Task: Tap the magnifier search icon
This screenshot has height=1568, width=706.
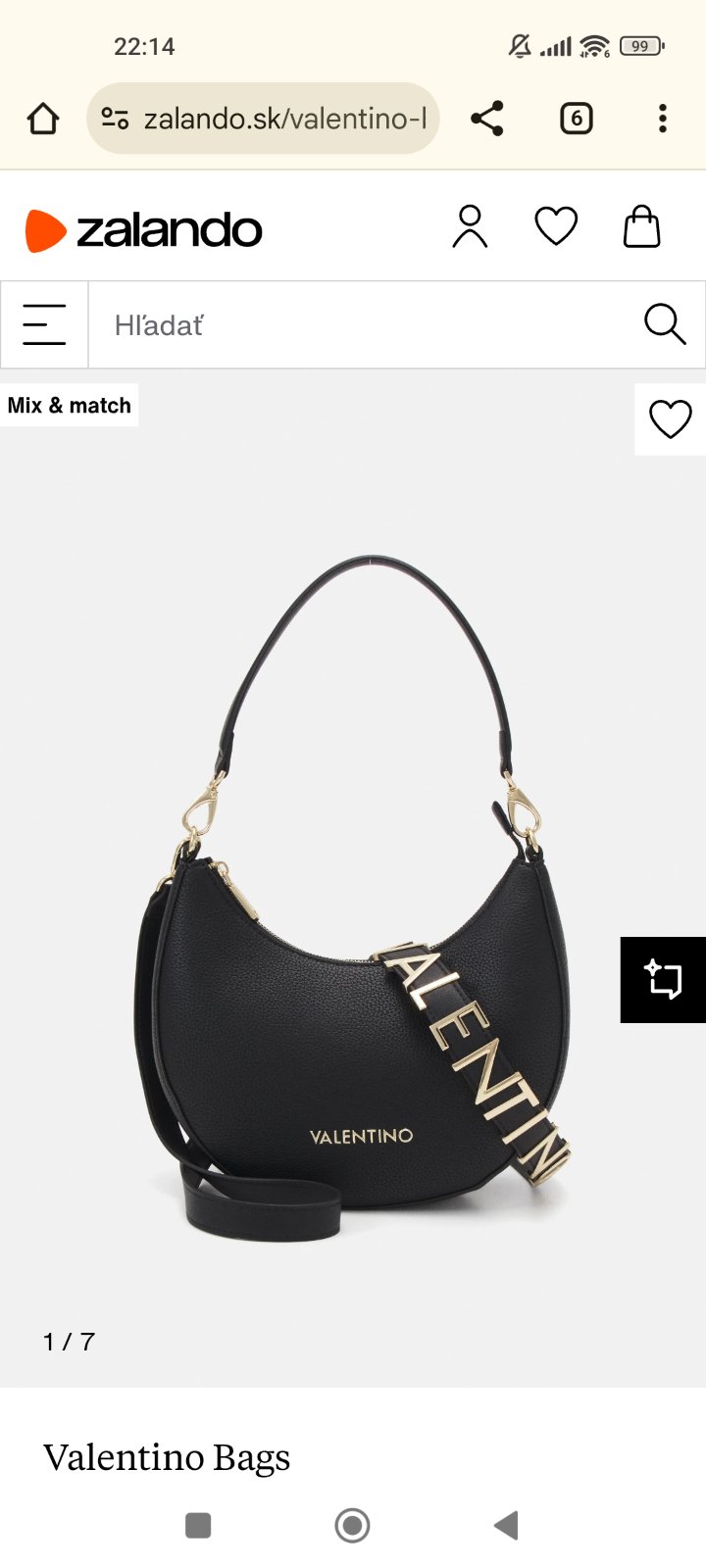Action: pyautogui.click(x=665, y=325)
